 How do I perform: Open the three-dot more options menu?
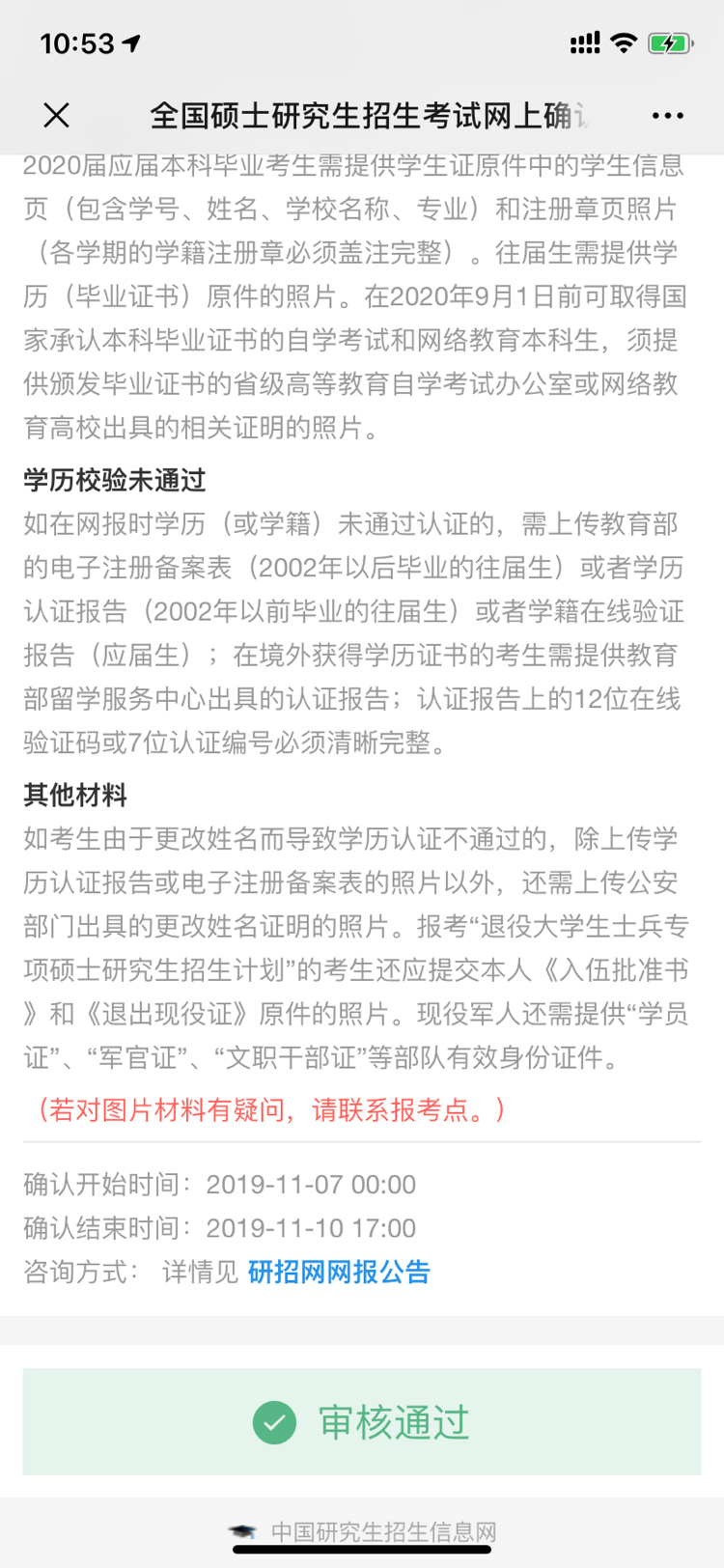click(668, 116)
